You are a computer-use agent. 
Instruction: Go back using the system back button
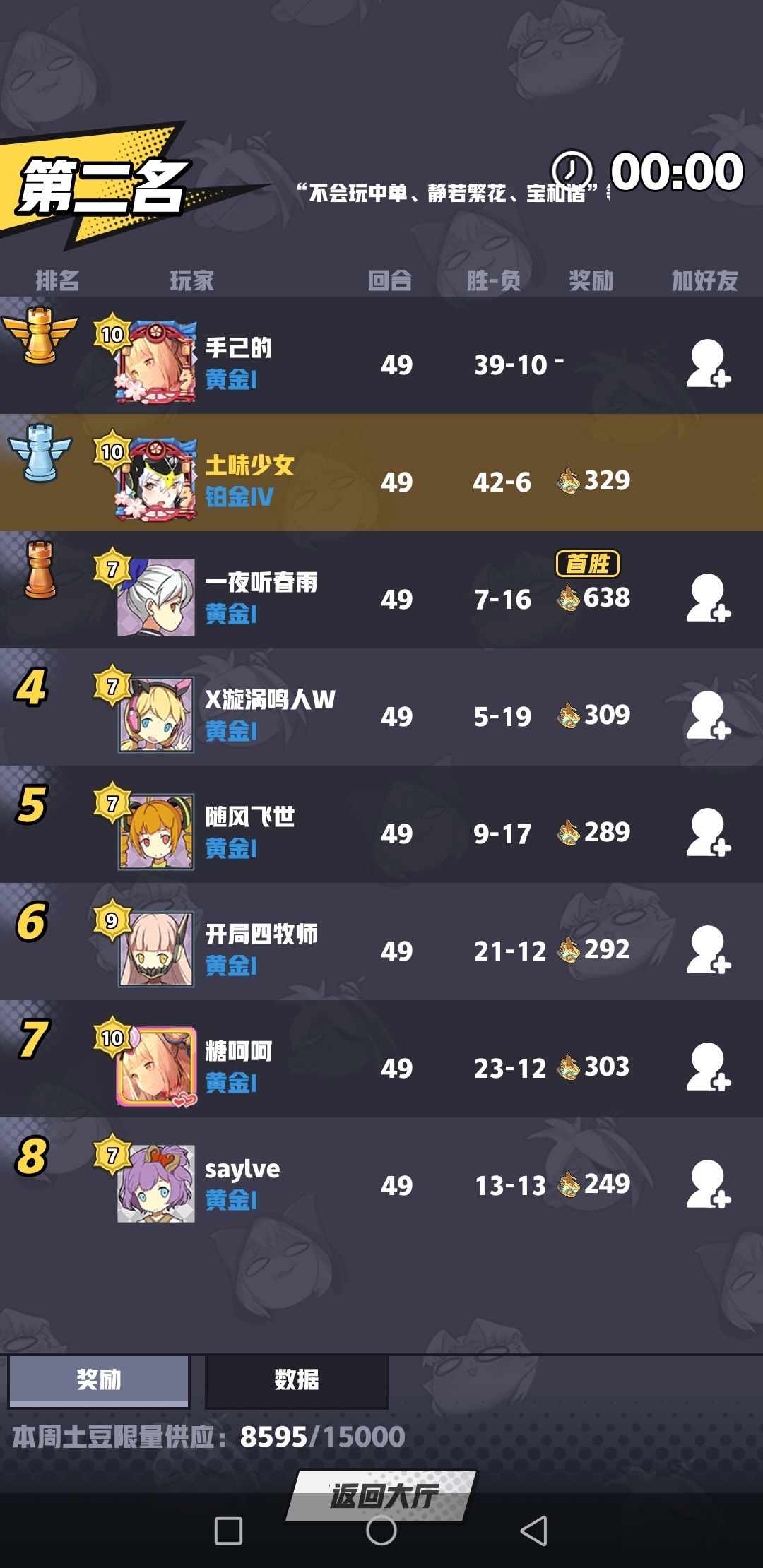click(534, 1531)
